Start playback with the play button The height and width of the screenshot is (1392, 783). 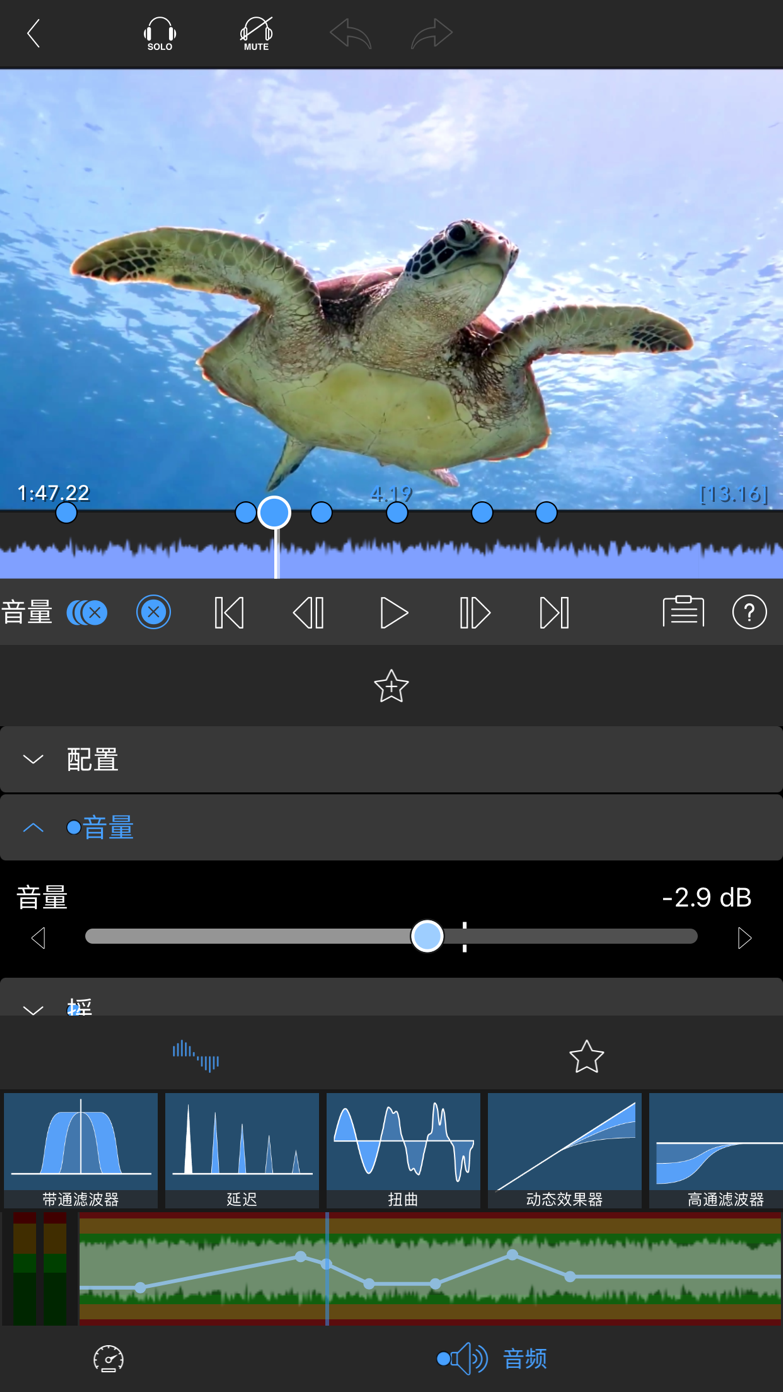(393, 613)
